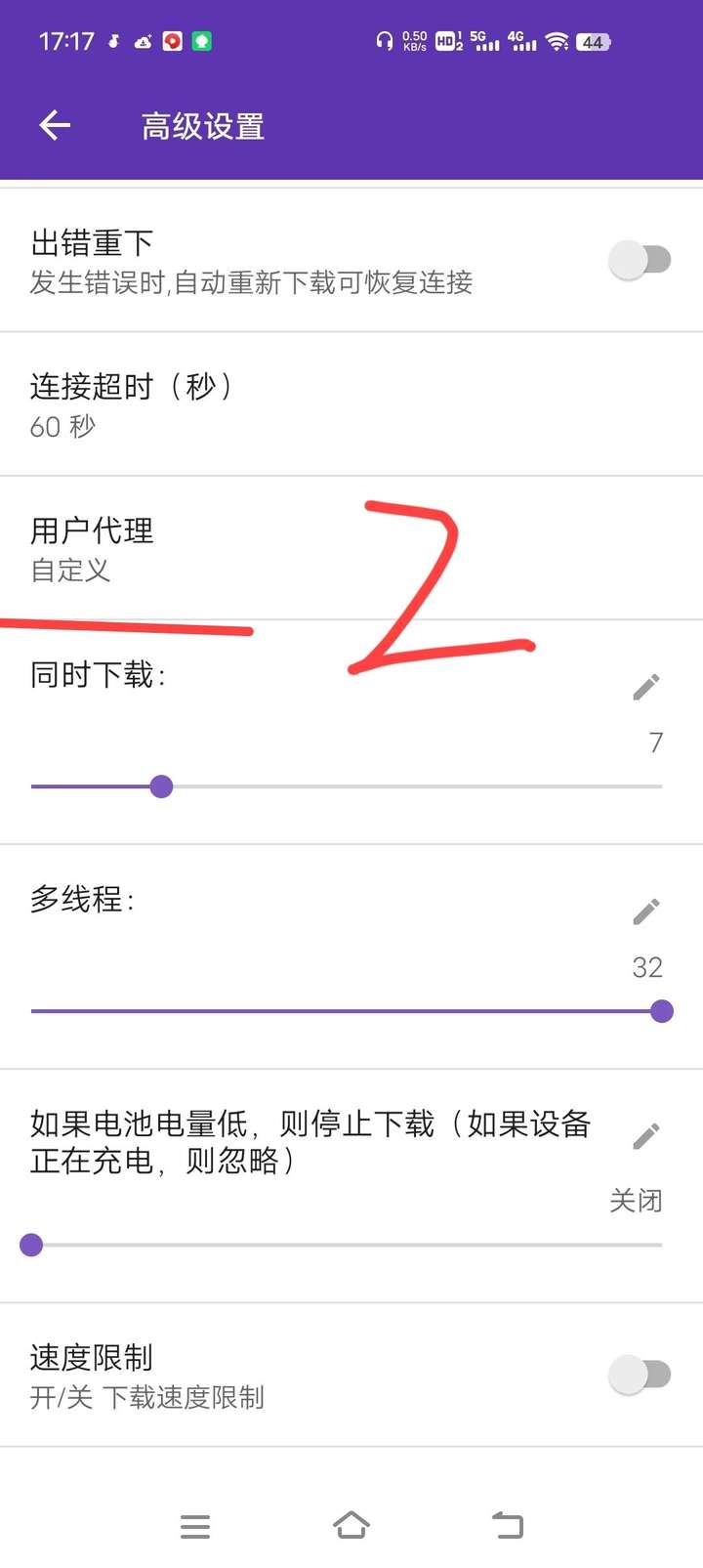Open the 连接超时 (秒) setting
Screen dimensions: 703x1568
351,404
